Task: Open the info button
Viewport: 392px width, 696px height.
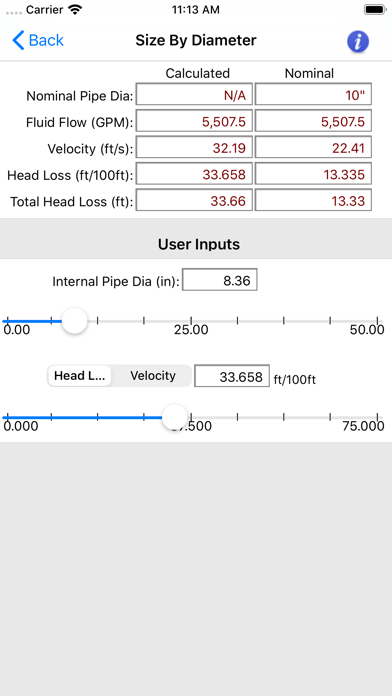Action: pos(358,42)
